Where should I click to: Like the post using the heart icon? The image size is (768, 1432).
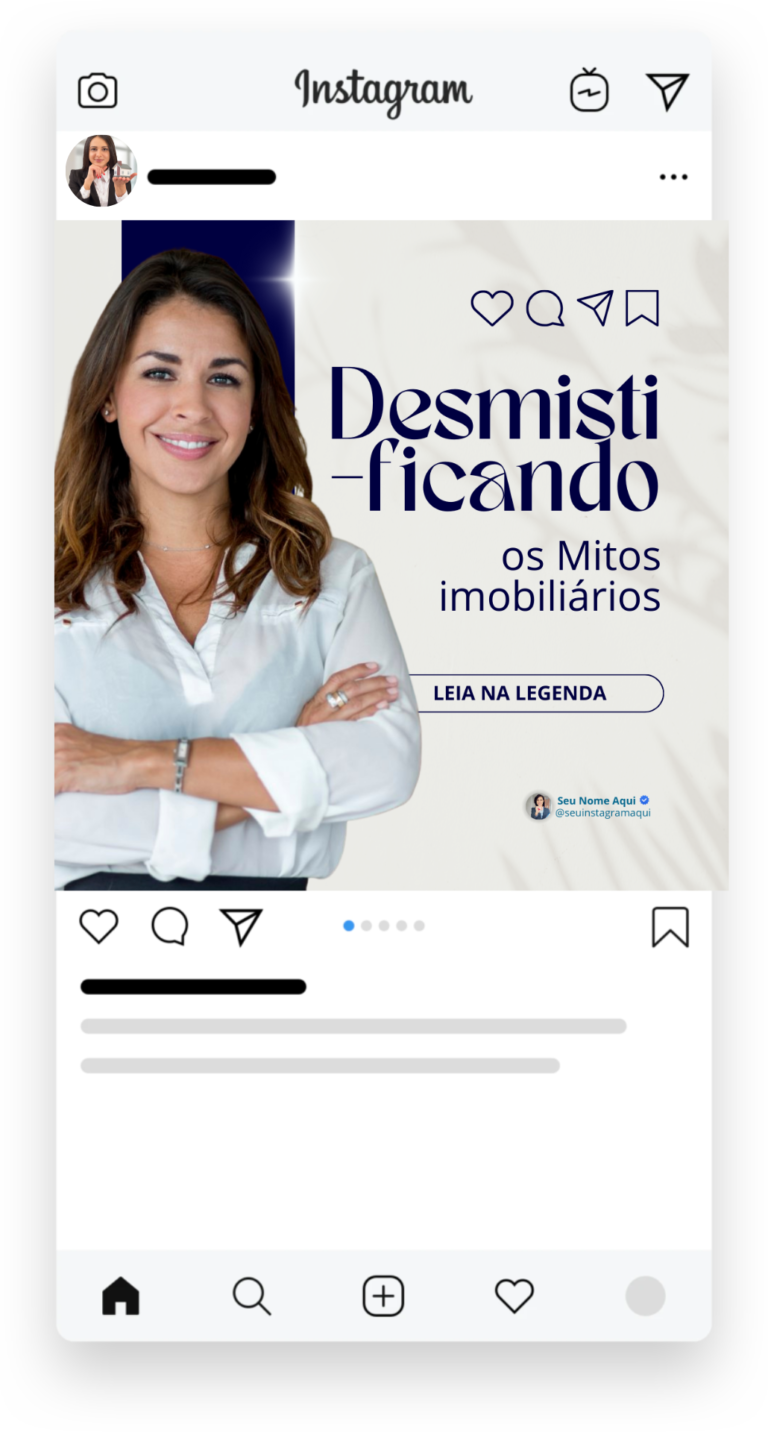pyautogui.click(x=98, y=926)
